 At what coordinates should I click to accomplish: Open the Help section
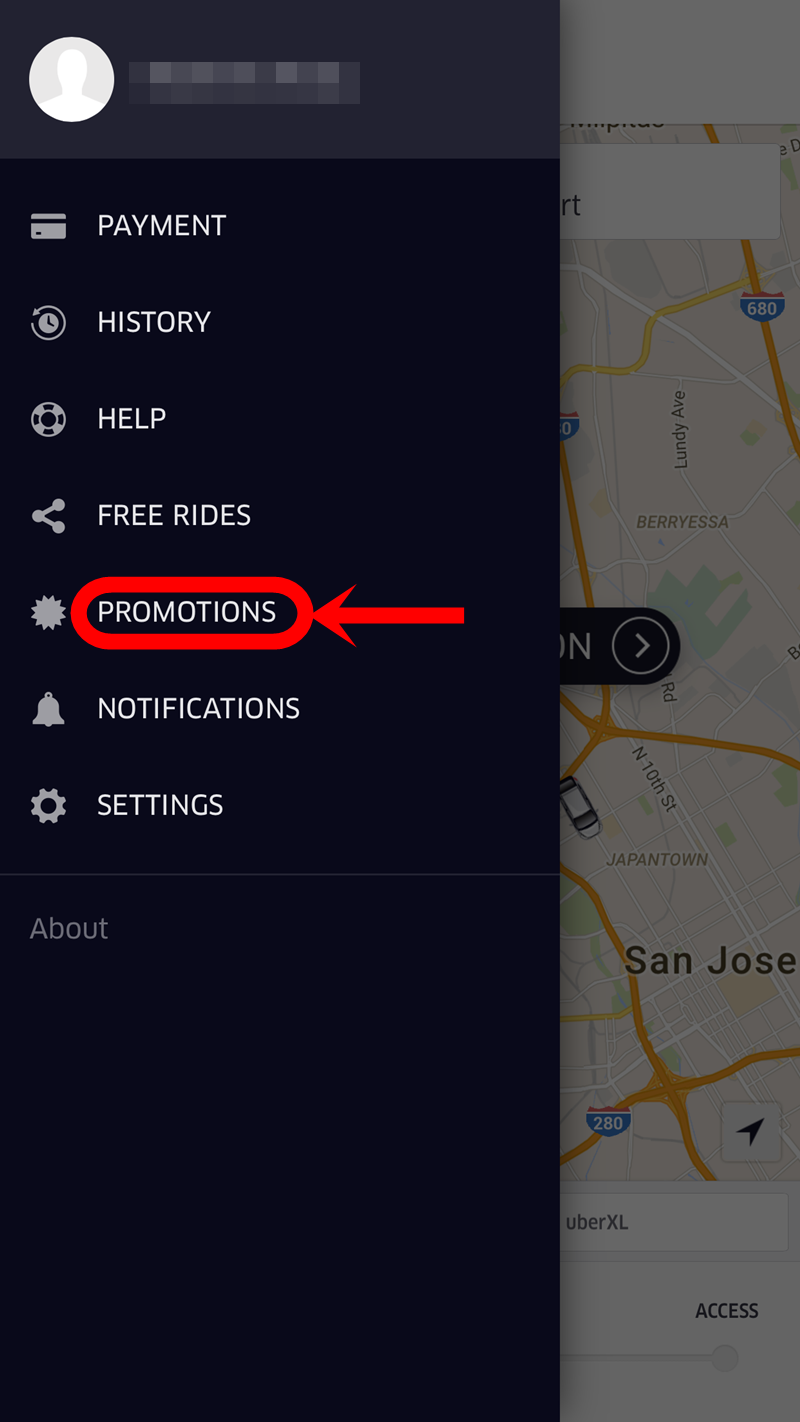pos(280,419)
